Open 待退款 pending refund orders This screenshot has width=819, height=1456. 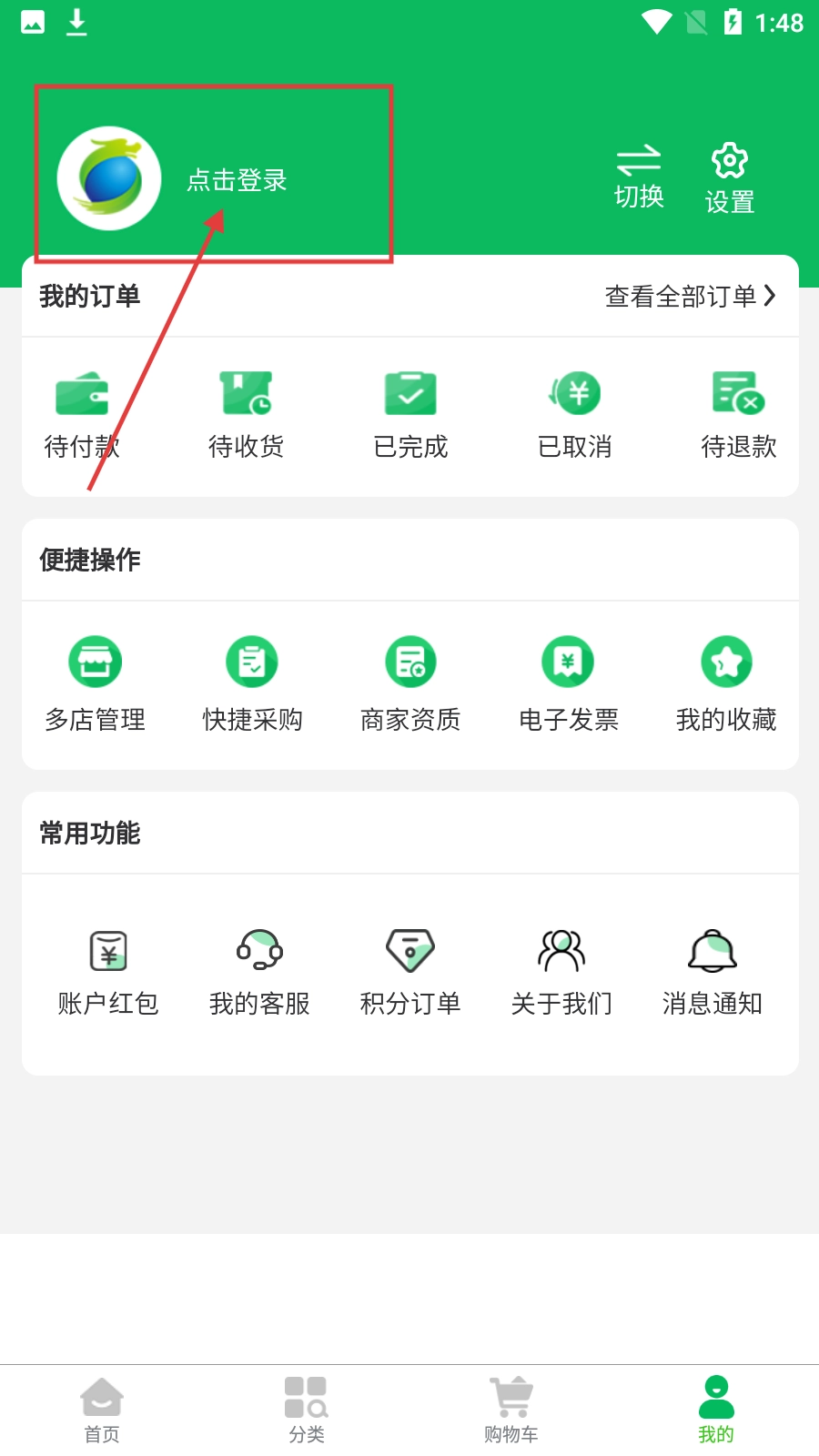coord(738,414)
